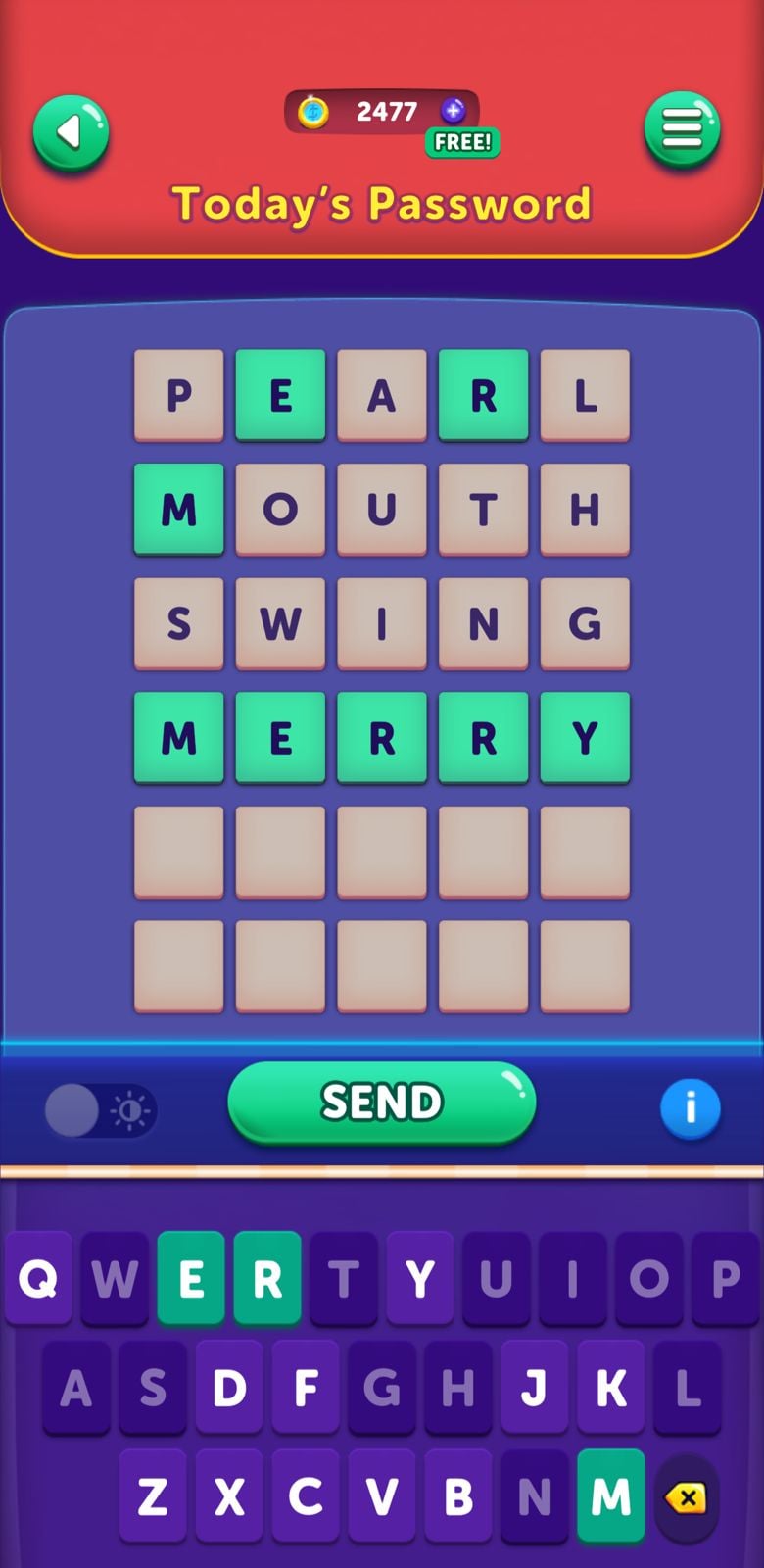
Task: Choose the K key
Action: point(611,1387)
